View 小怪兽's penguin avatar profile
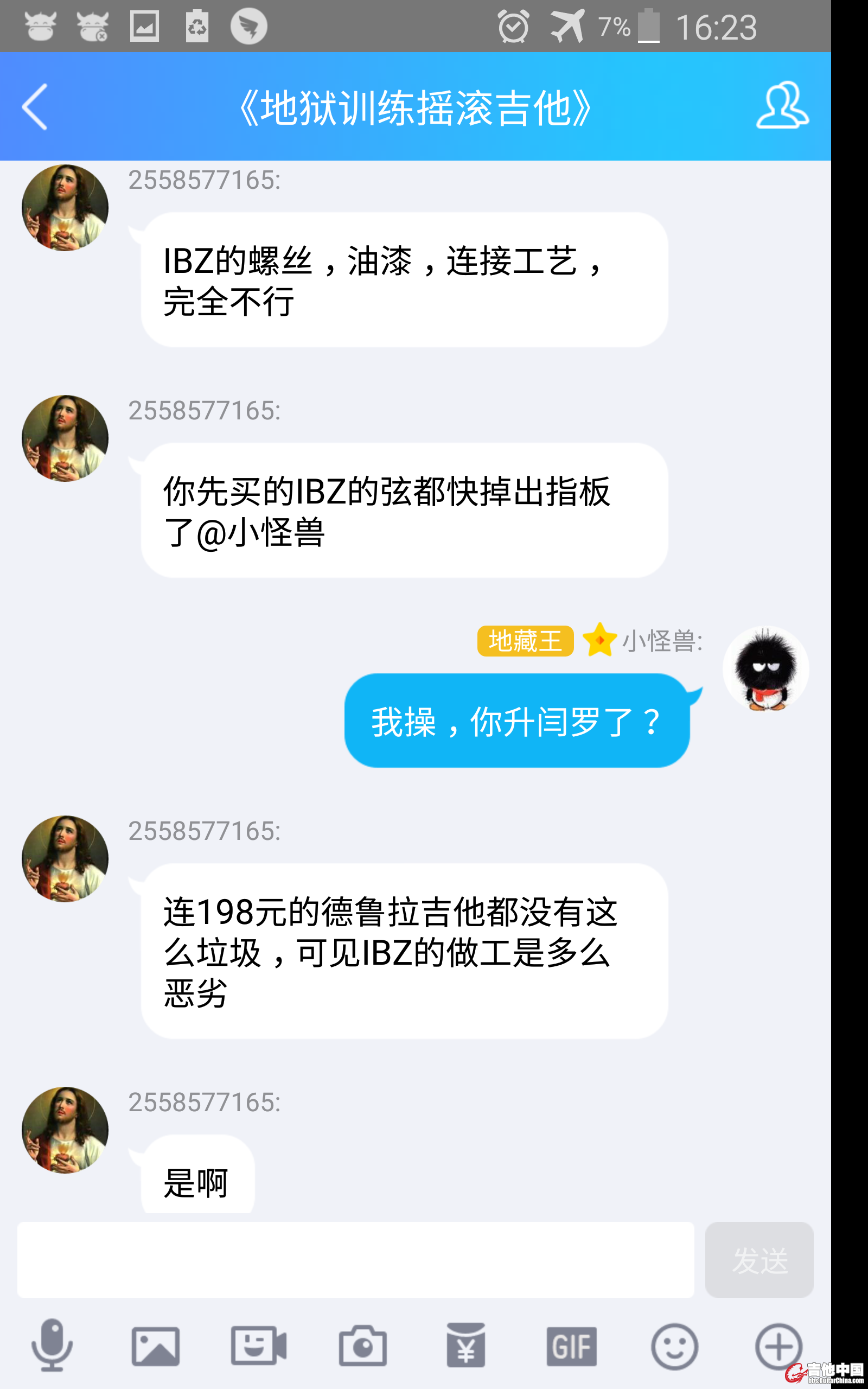 [x=765, y=669]
